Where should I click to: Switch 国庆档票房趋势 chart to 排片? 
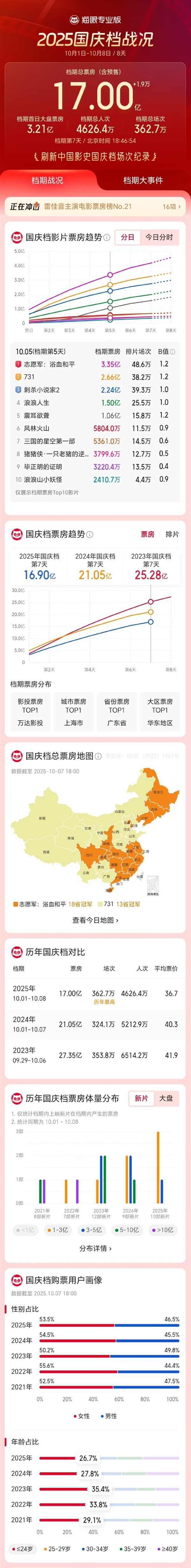[x=172, y=534]
